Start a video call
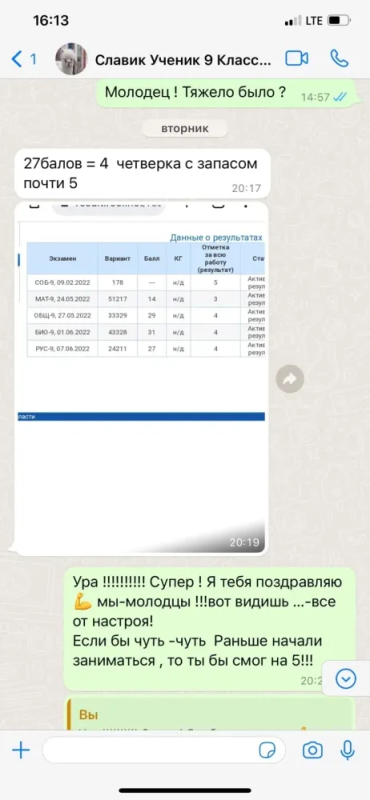370x800 pixels. click(297, 59)
